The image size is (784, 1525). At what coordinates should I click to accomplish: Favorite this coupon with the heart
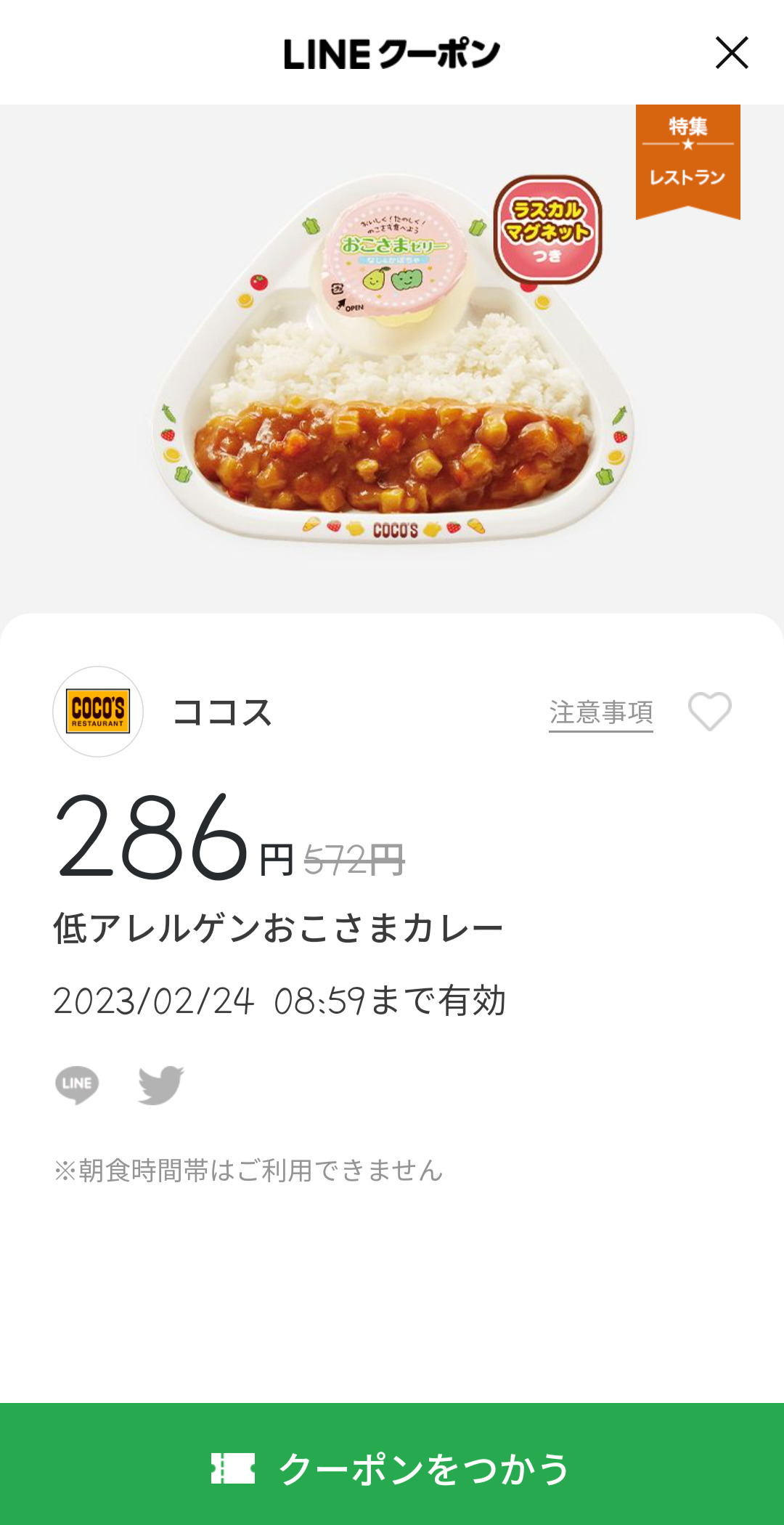(x=709, y=711)
